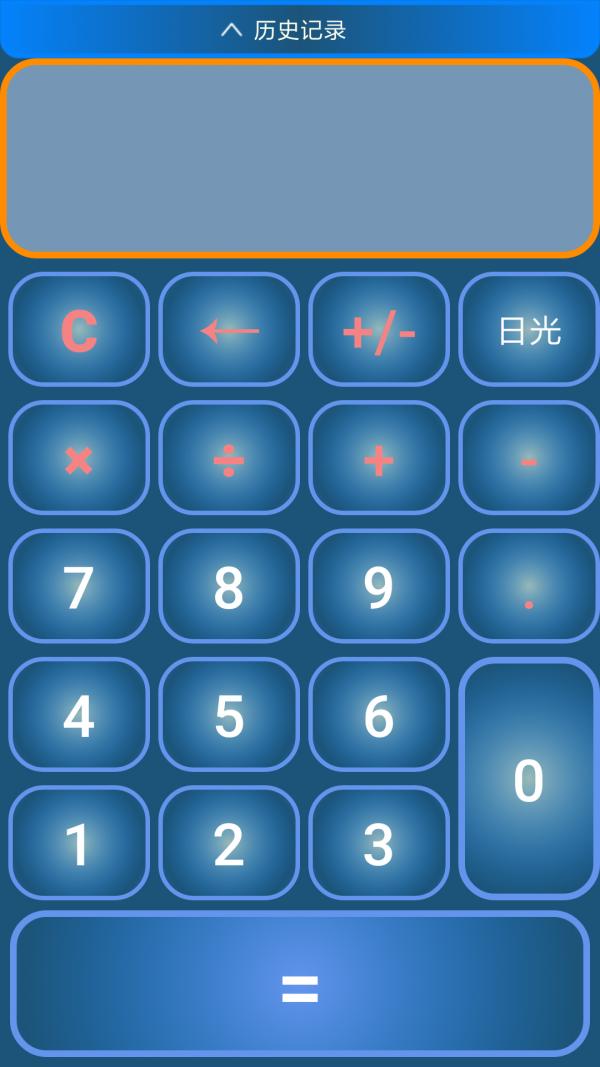
Task: Enter the digit 0
Action: [529, 779]
